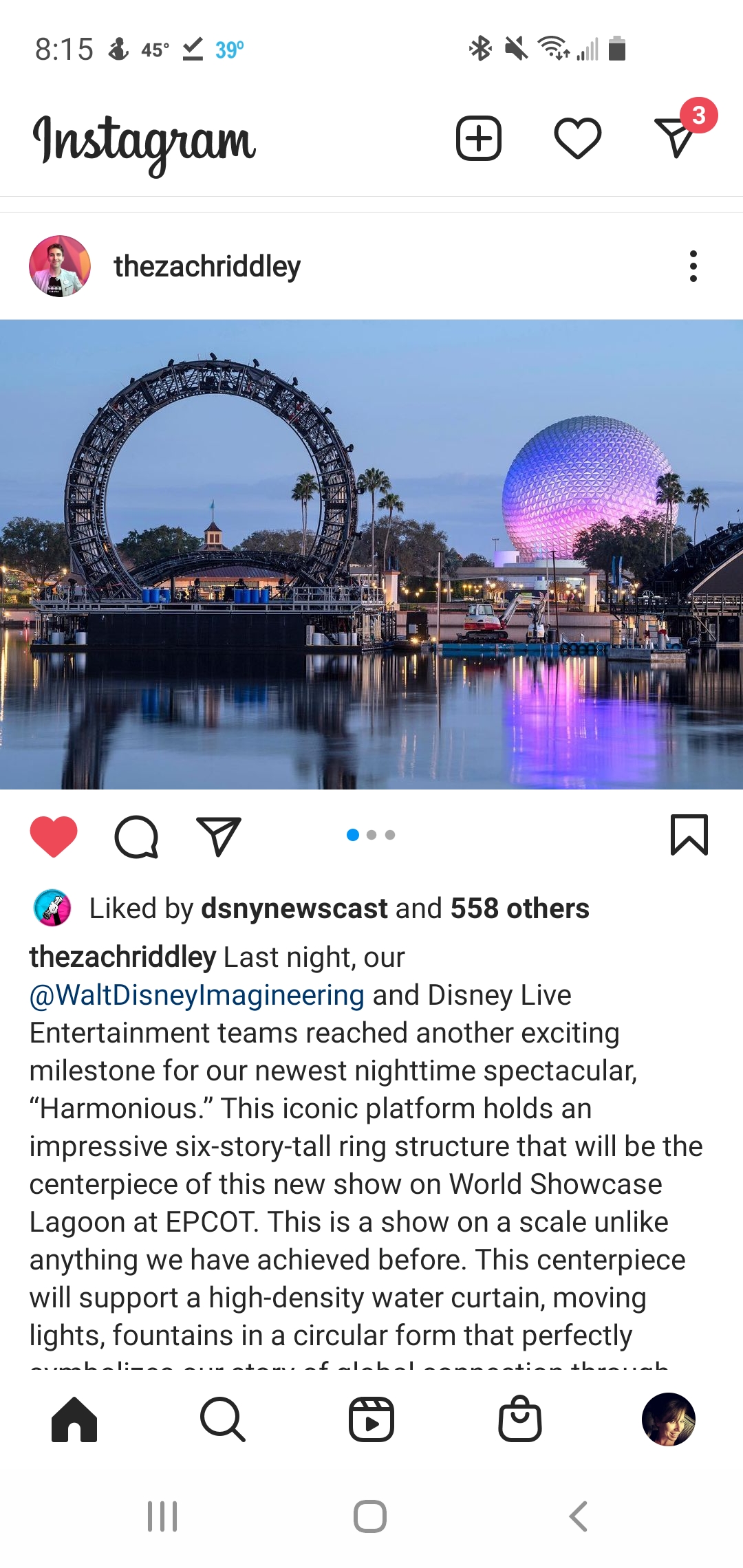
Task: Open the post's three-dot options menu
Action: (x=693, y=266)
